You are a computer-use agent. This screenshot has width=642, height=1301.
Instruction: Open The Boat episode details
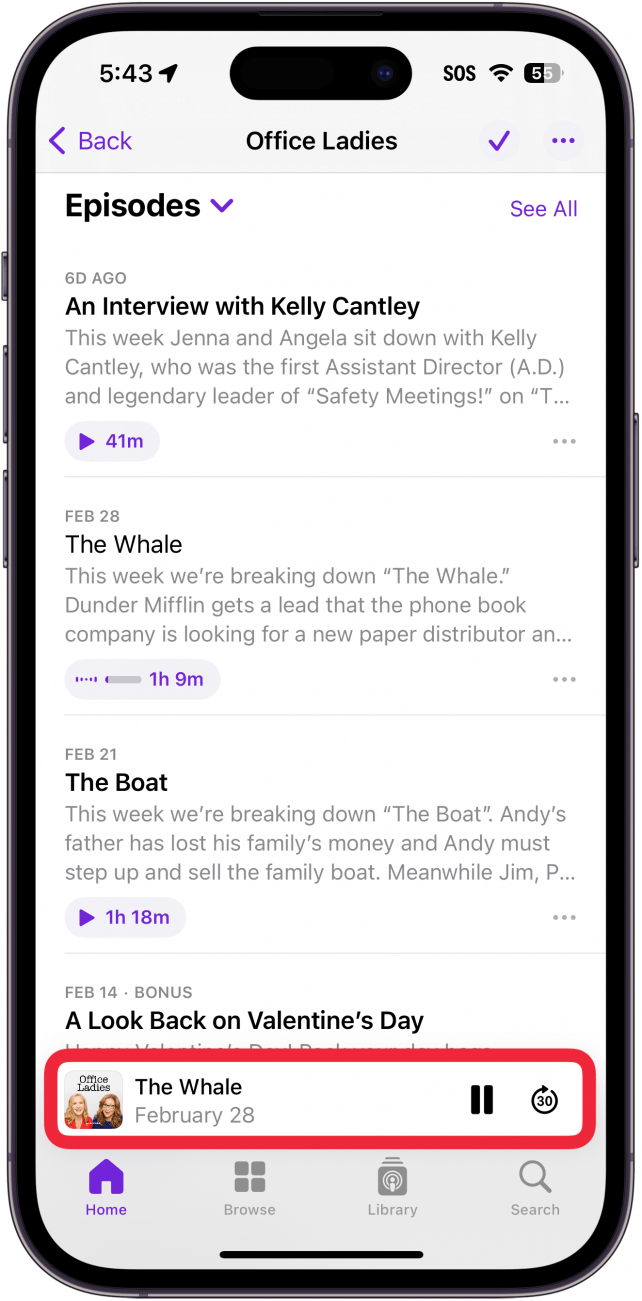(x=117, y=783)
